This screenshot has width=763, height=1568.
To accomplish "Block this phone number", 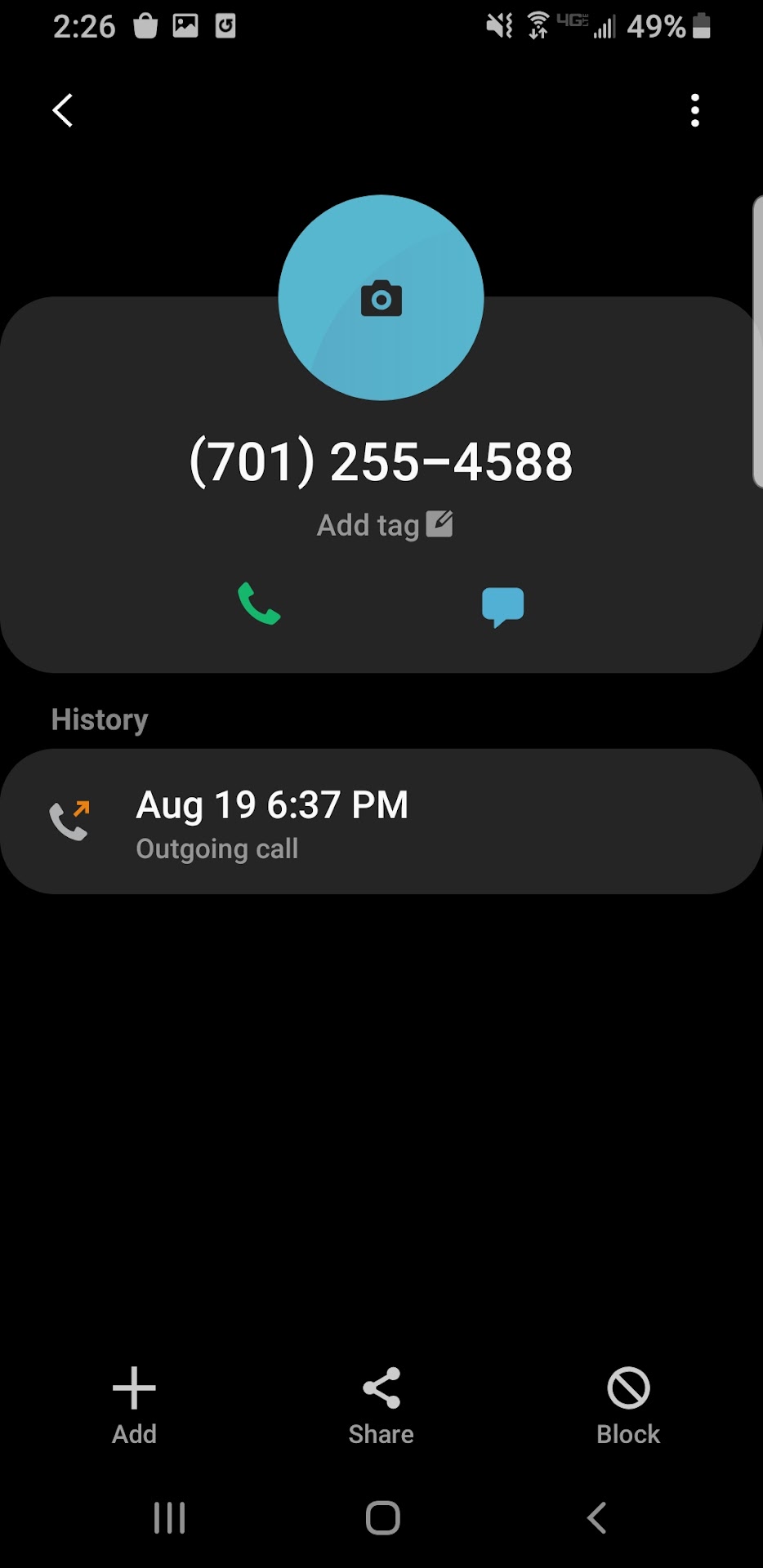I will point(627,1405).
